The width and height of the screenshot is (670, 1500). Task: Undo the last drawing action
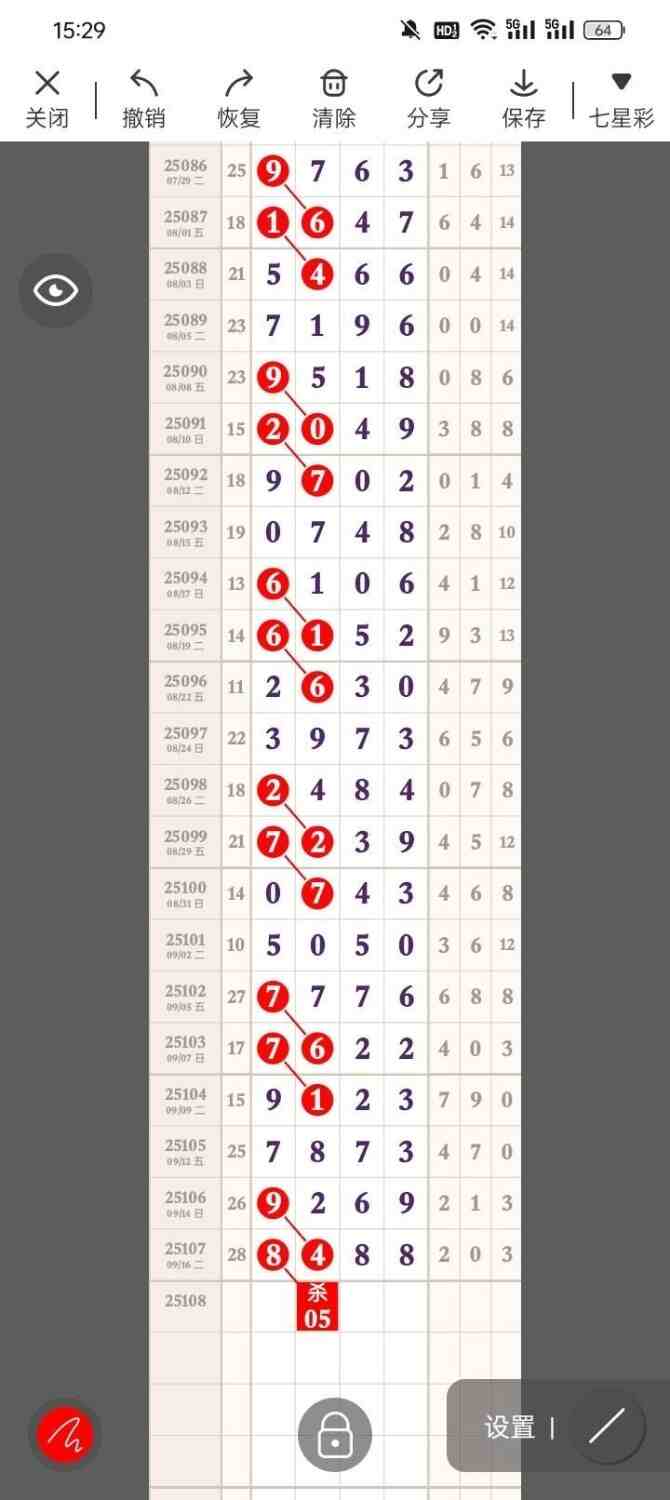coord(143,99)
